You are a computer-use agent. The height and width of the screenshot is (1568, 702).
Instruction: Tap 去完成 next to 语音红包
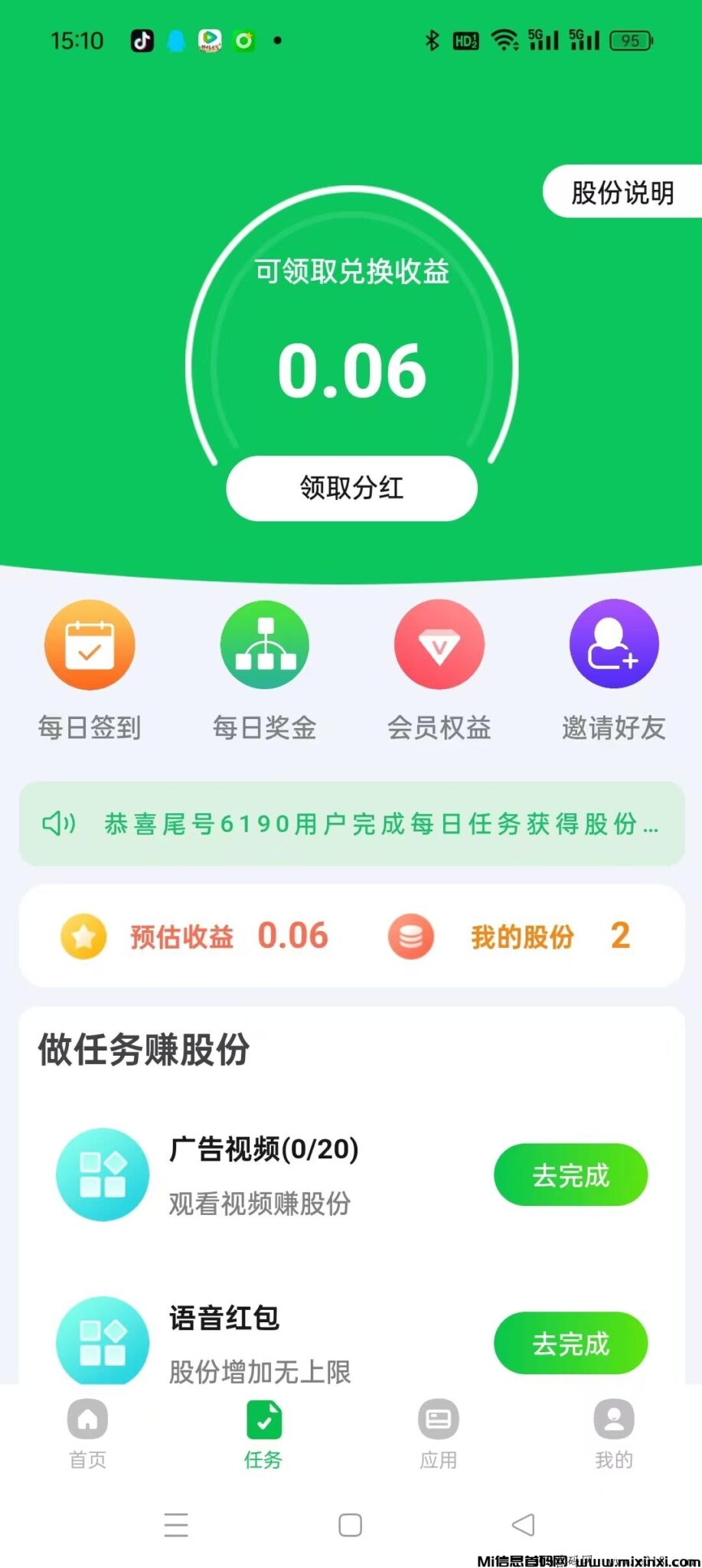click(571, 1342)
